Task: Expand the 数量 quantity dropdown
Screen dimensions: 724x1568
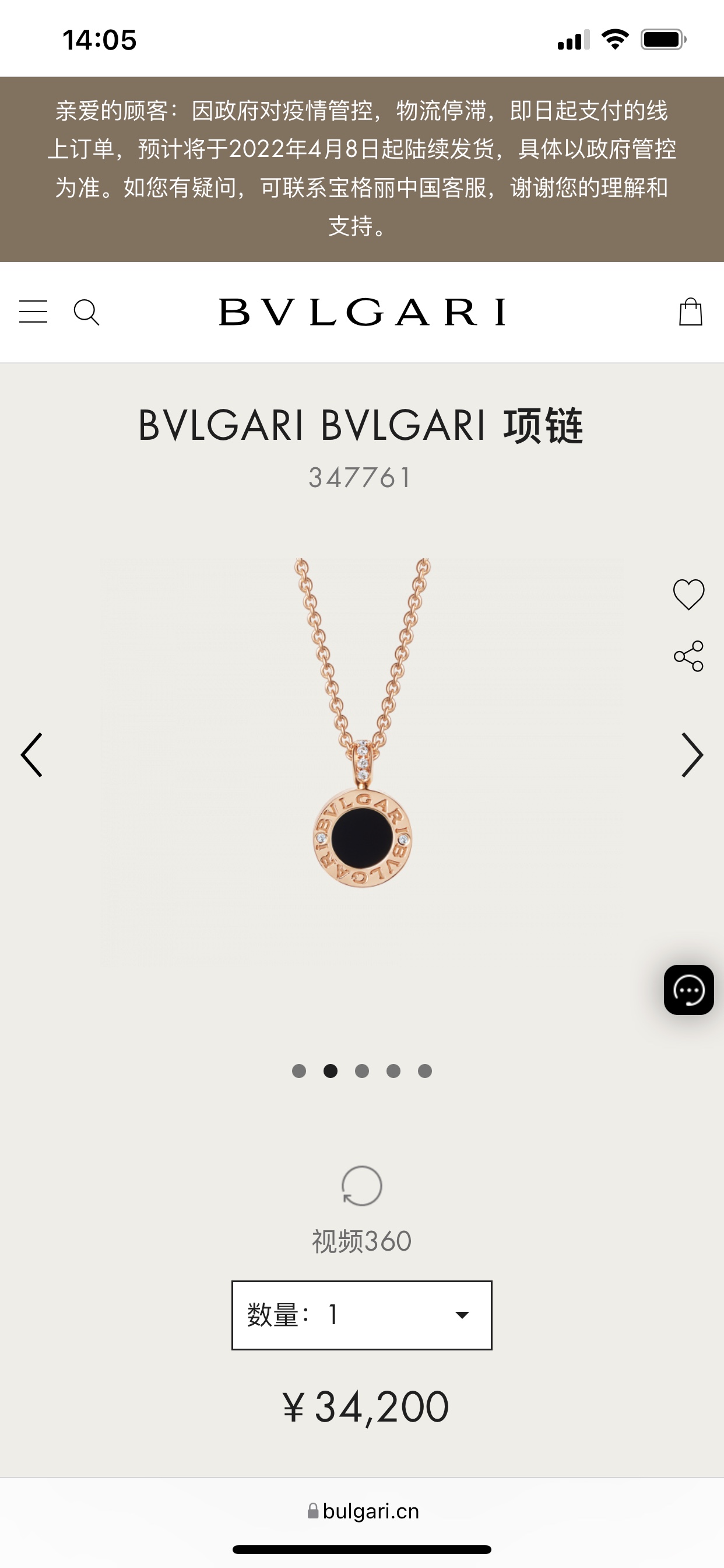Action: point(361,1315)
